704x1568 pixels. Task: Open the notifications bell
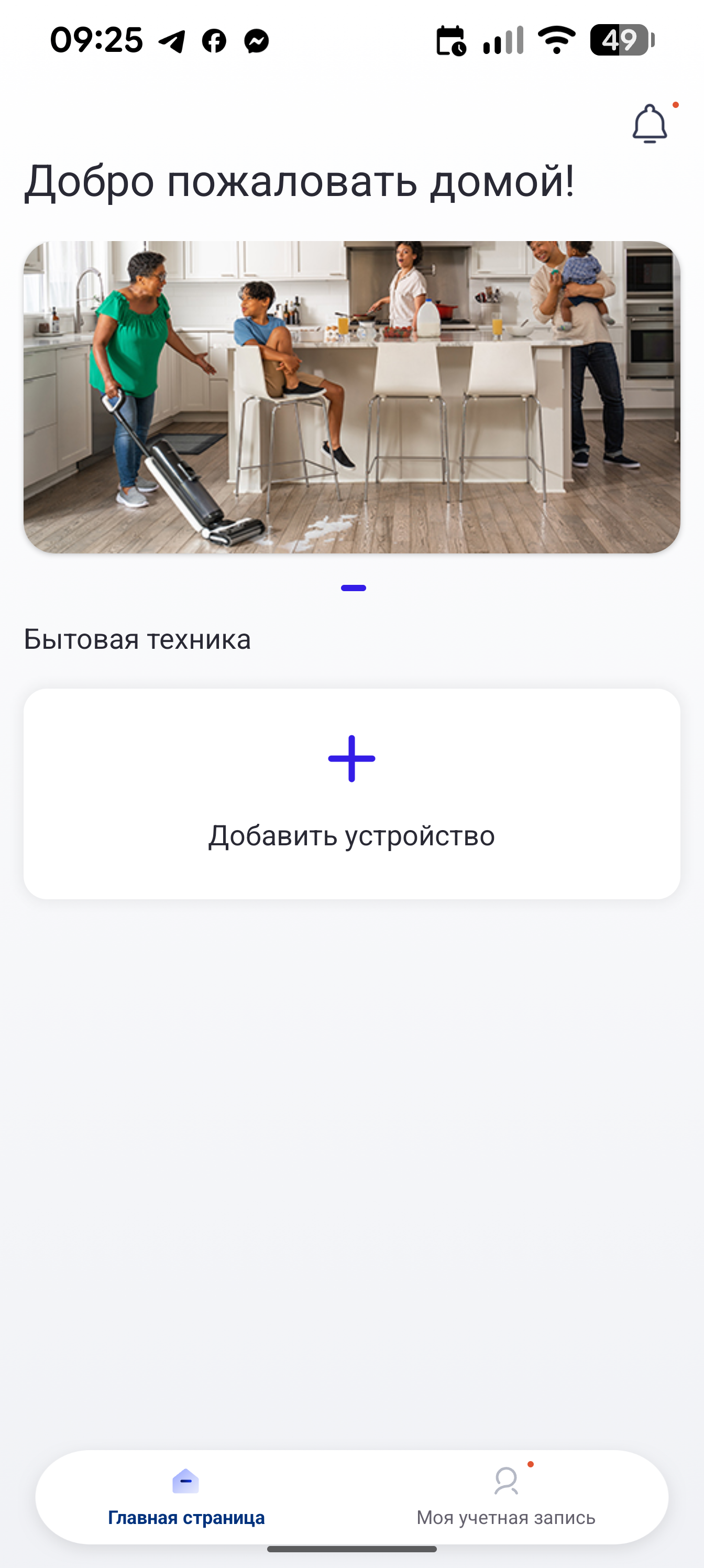(x=650, y=124)
